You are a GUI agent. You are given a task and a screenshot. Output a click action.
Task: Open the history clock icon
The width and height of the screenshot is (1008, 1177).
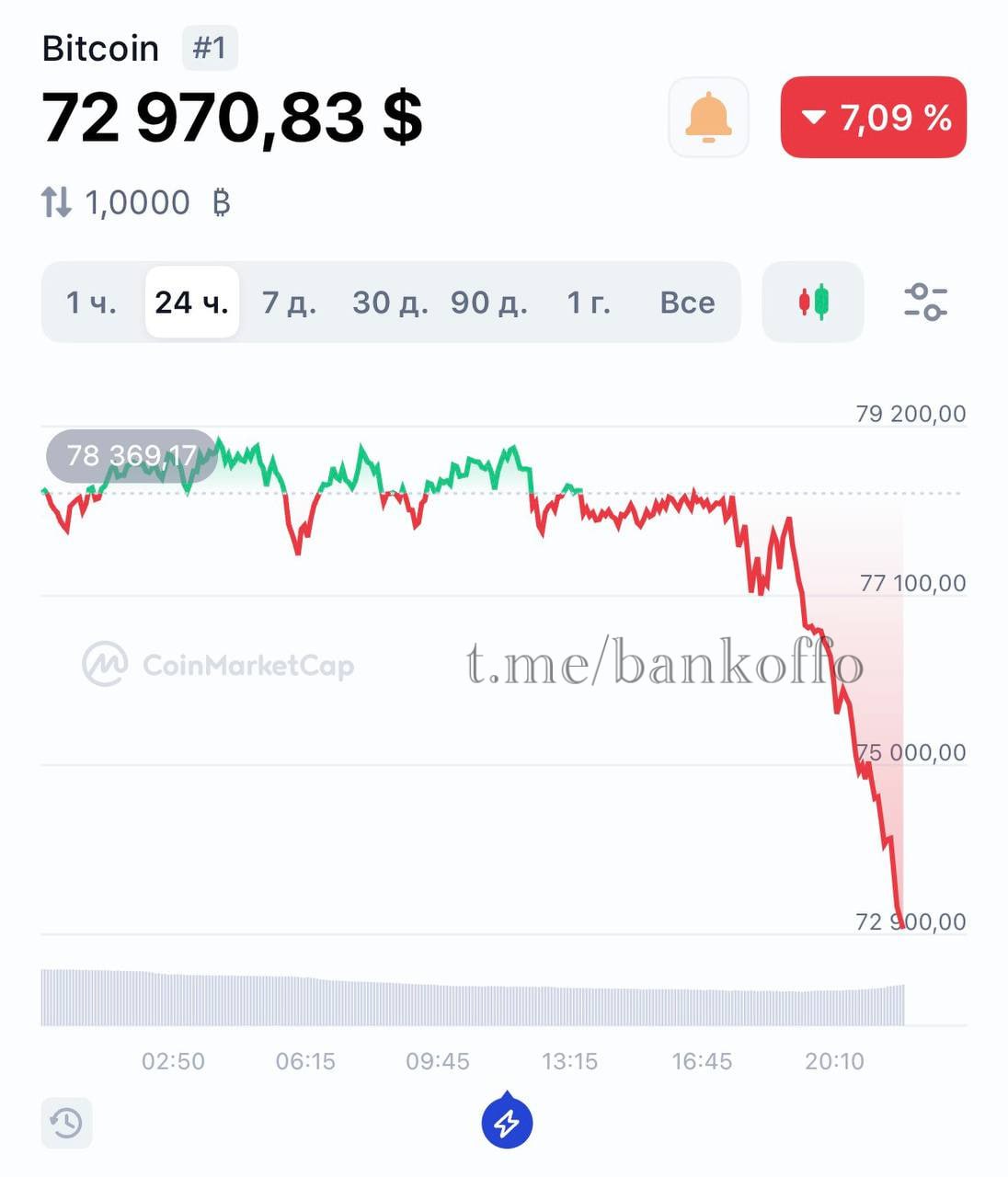tap(66, 1123)
